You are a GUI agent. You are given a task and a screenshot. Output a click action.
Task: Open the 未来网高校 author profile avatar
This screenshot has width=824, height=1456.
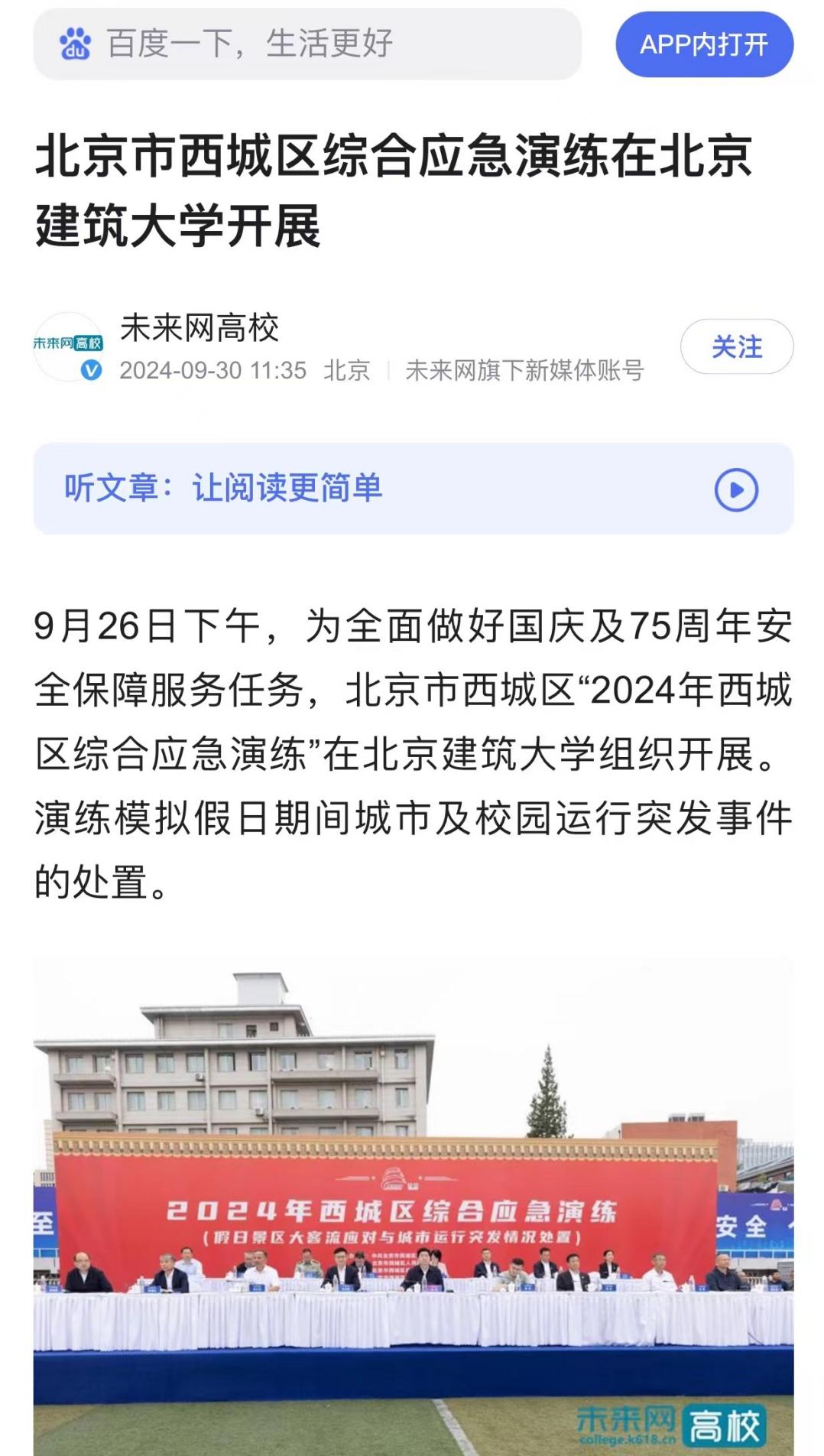(x=68, y=346)
